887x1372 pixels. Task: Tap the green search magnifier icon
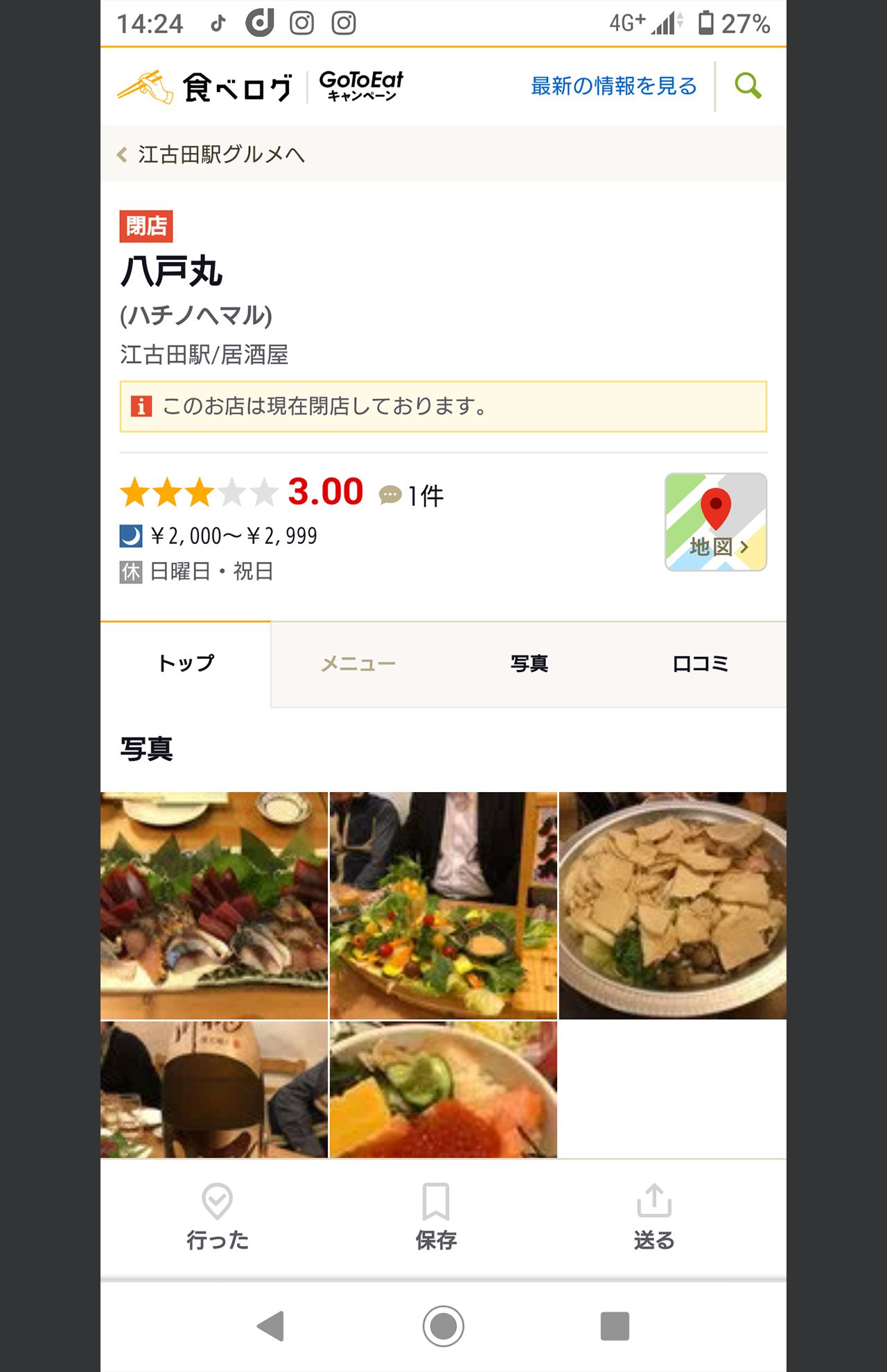(747, 86)
